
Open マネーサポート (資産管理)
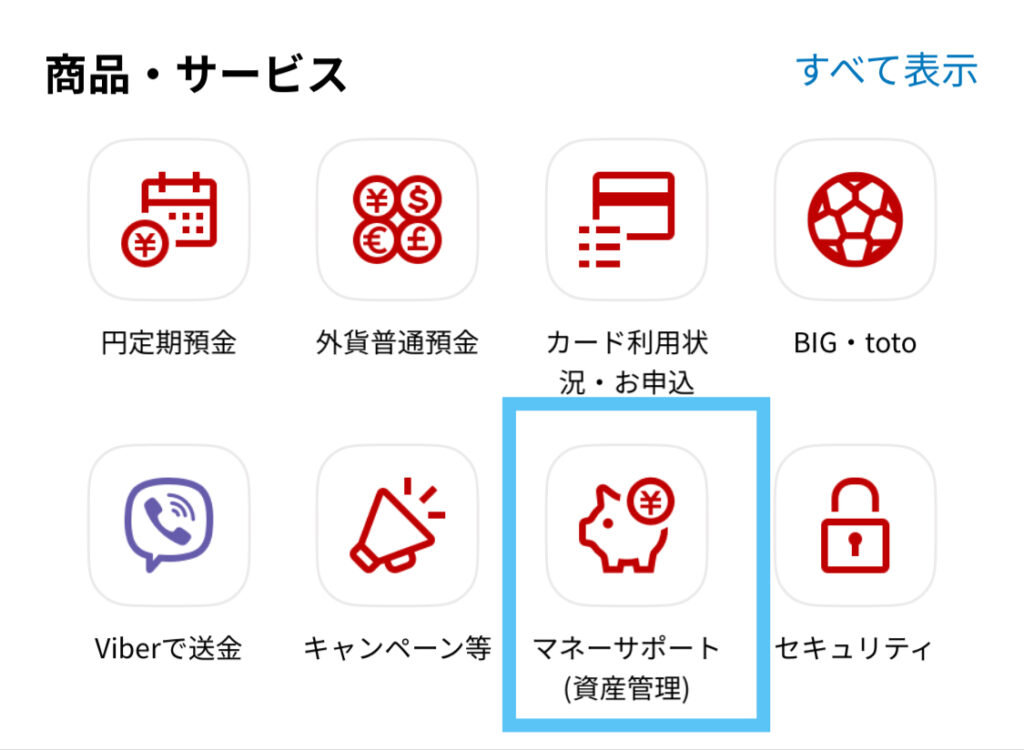626,526
